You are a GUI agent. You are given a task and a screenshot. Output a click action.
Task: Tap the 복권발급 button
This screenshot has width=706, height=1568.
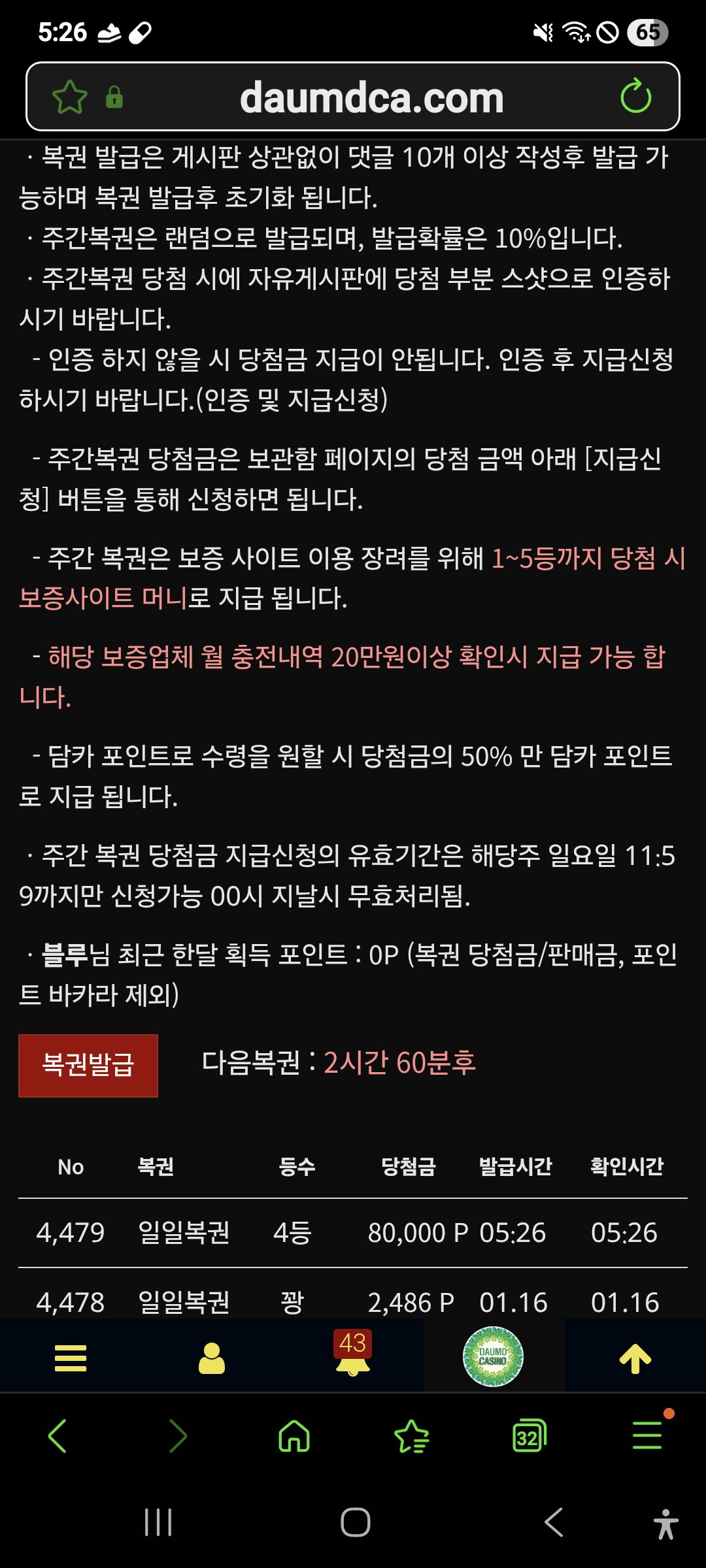click(88, 1065)
